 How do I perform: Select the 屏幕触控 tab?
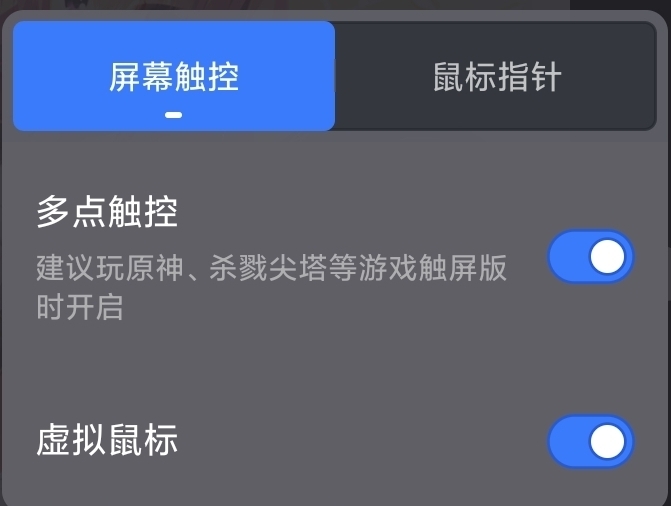[174, 77]
